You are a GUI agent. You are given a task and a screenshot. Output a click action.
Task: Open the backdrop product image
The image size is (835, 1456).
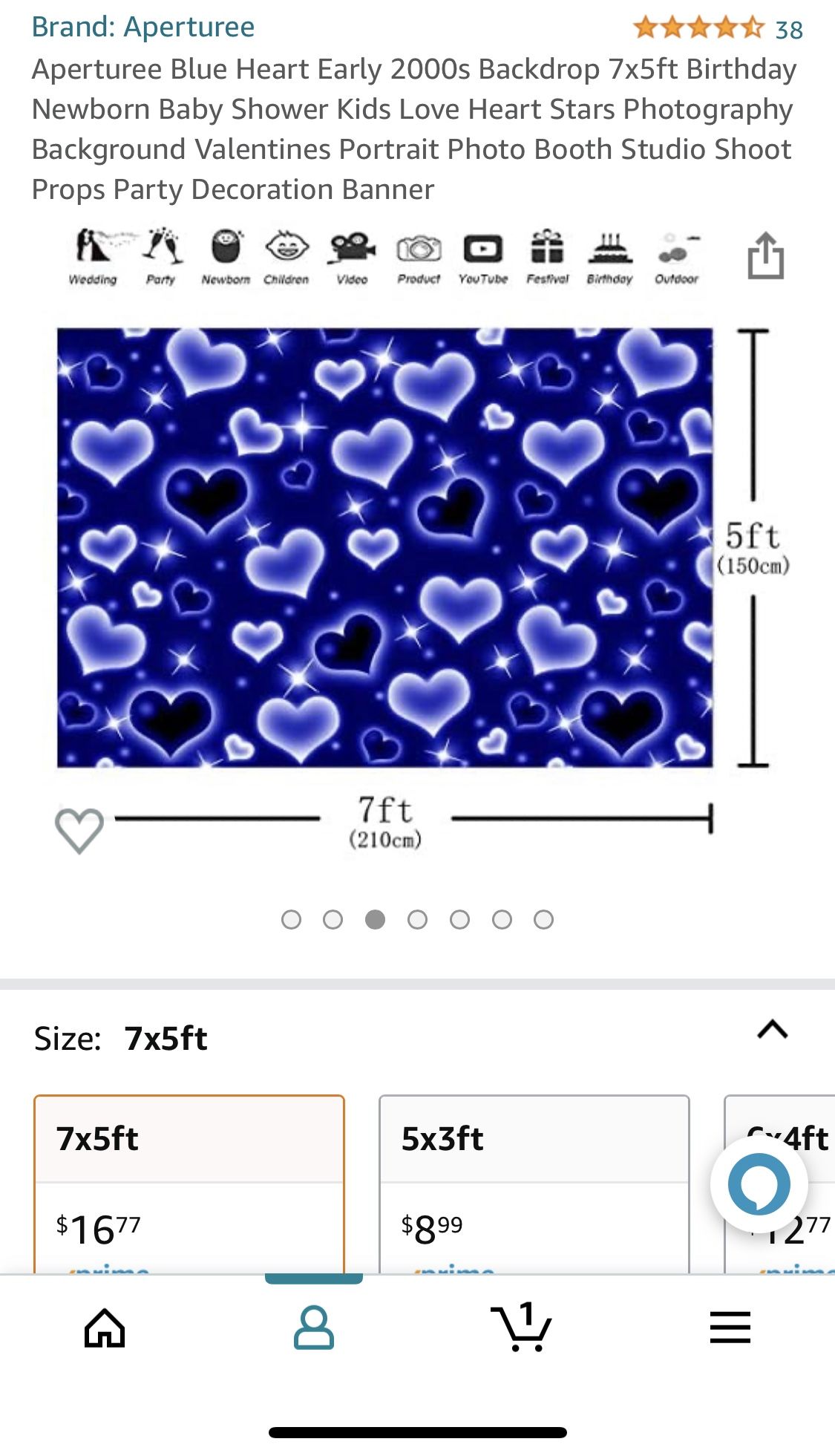(x=384, y=547)
